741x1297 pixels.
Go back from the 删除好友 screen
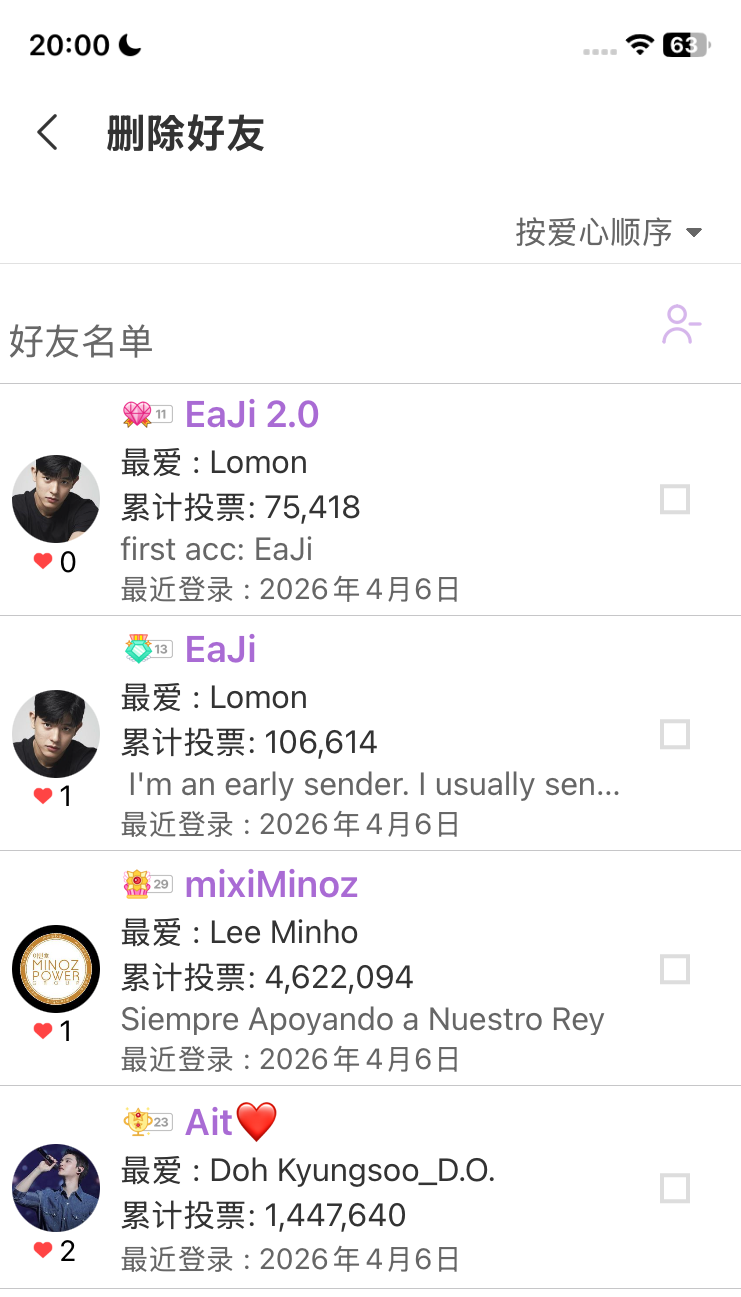pos(47,132)
